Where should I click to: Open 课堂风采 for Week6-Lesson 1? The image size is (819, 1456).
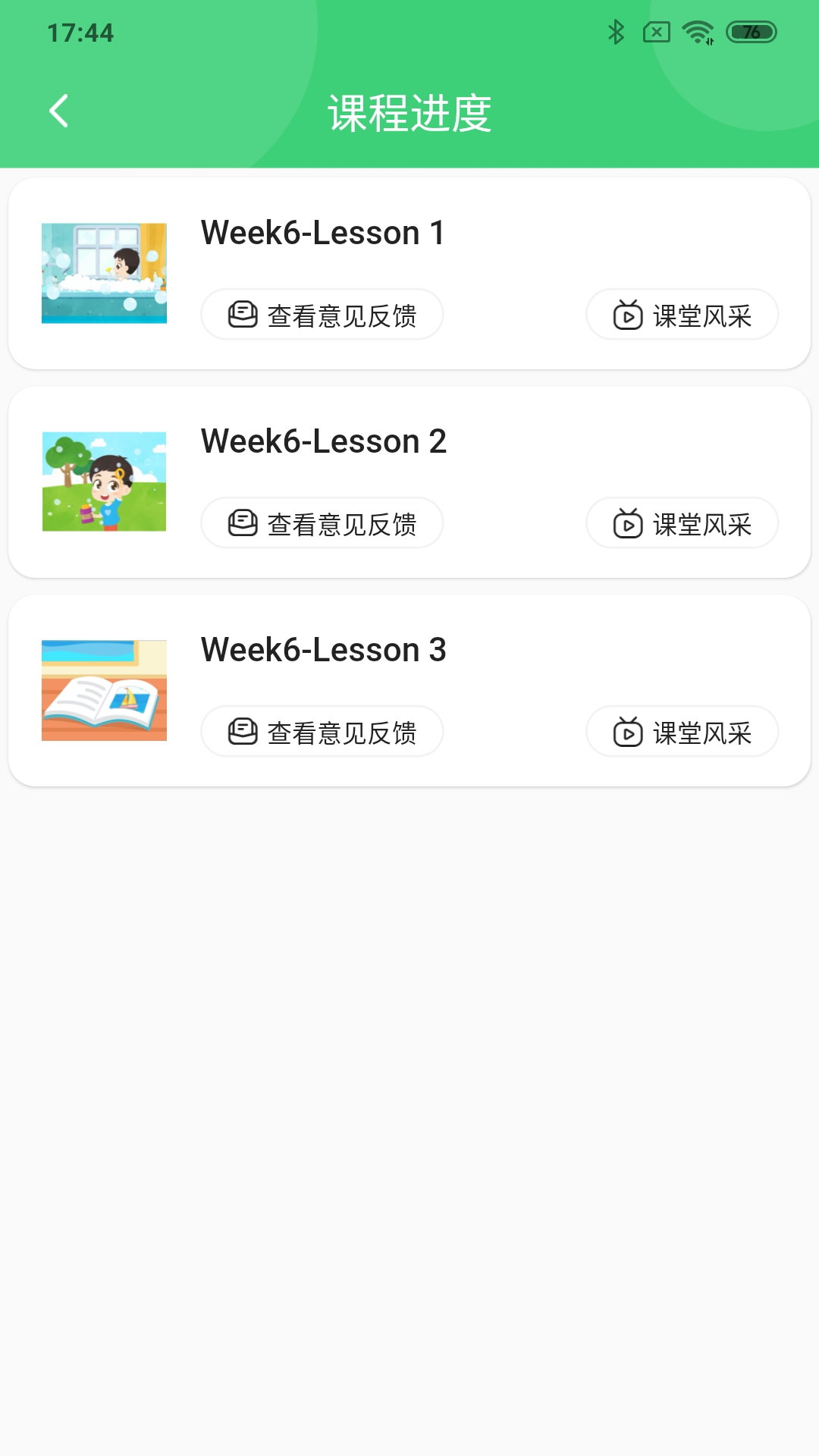(682, 315)
